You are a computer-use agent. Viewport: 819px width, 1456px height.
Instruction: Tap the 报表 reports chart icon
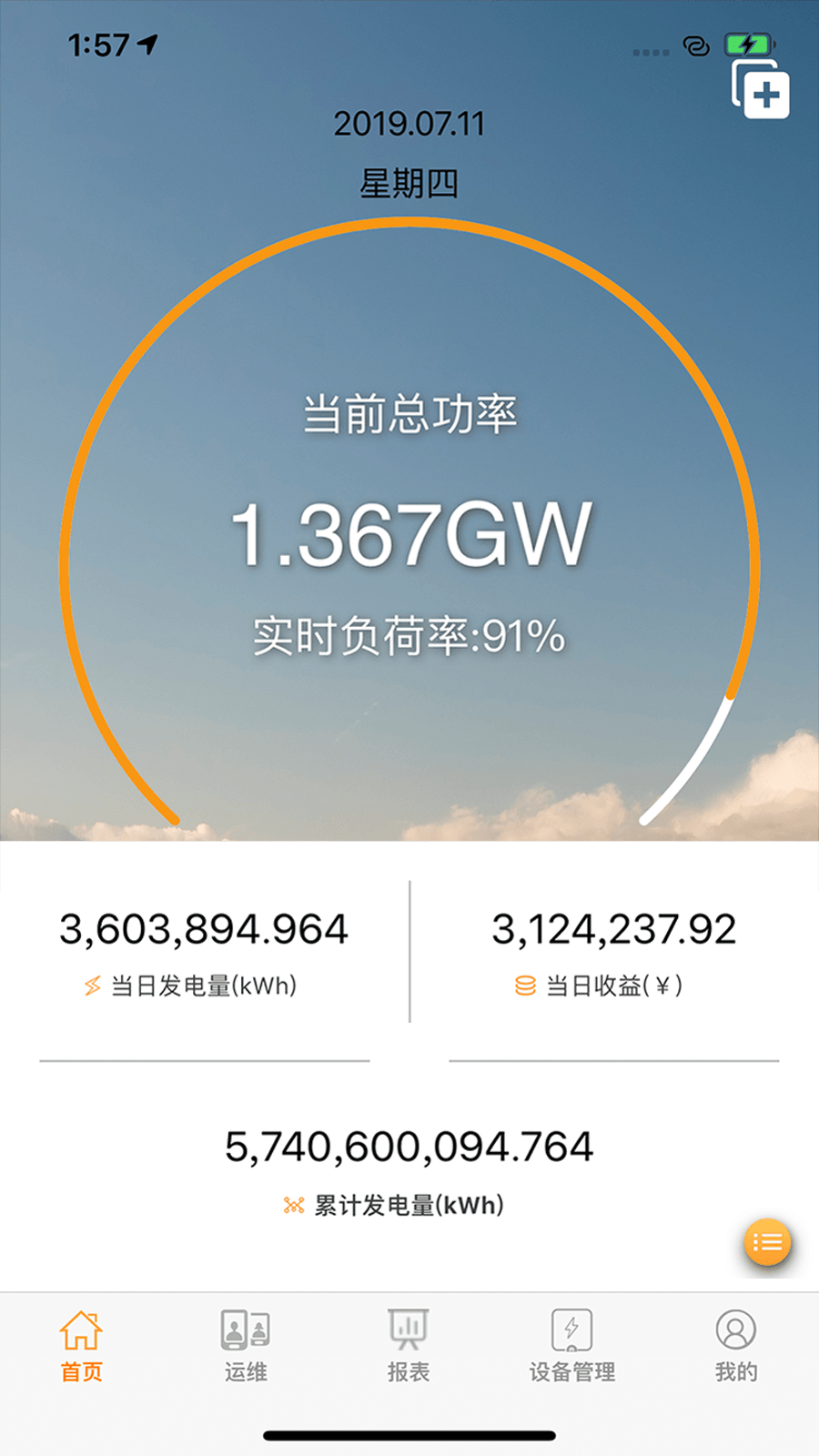click(408, 1329)
